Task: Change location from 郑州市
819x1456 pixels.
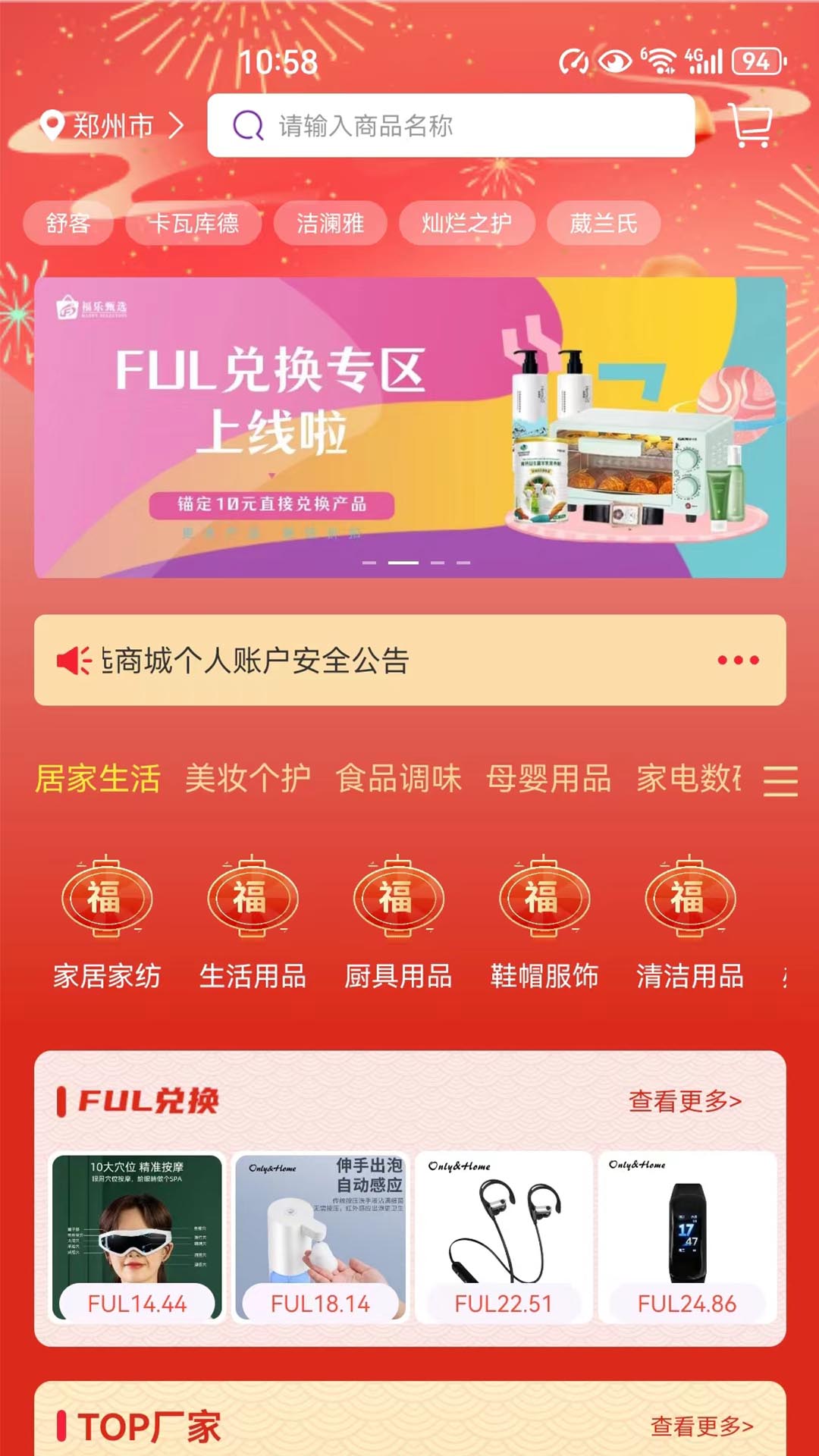Action: tap(112, 126)
